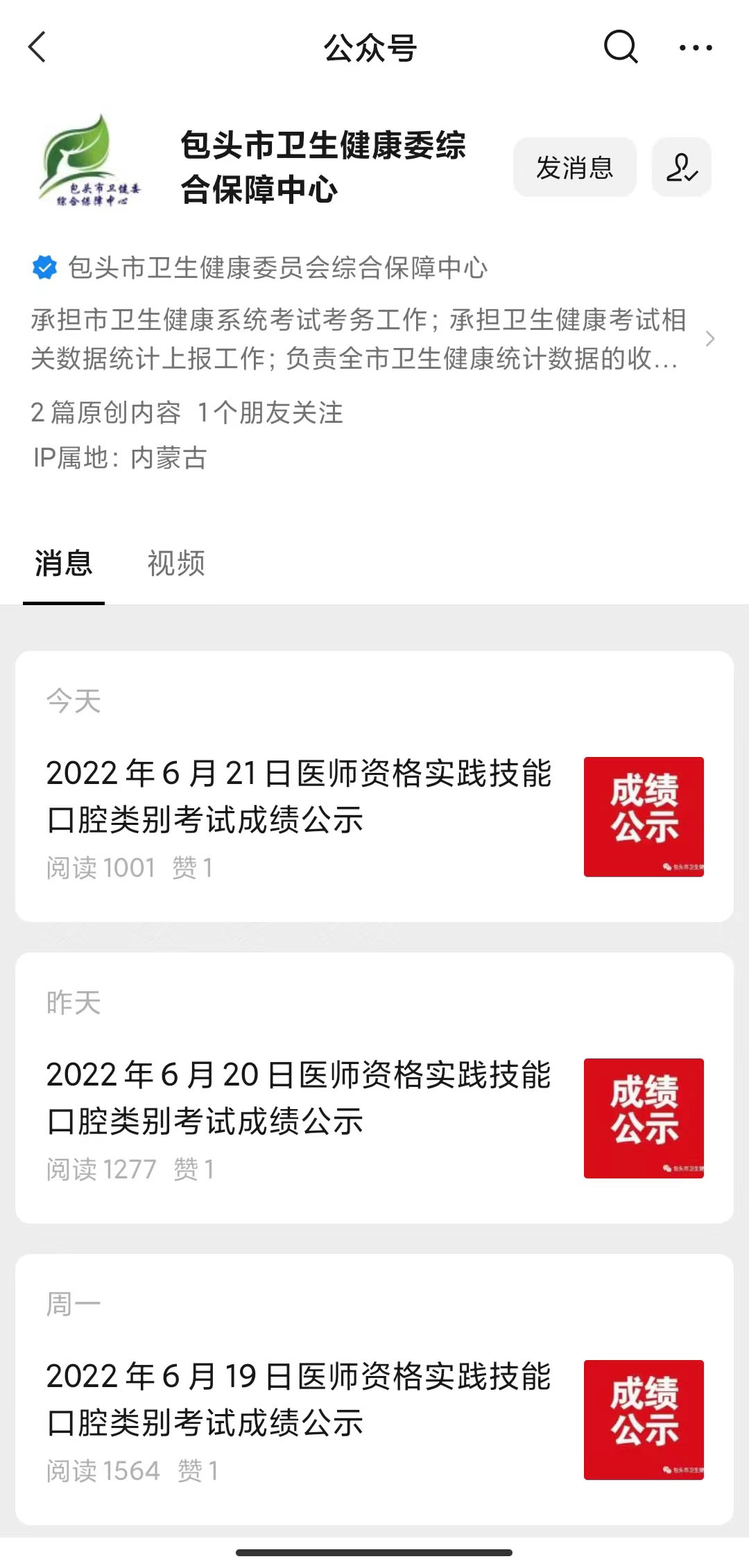Switch to the 视频 tab

coord(176,563)
